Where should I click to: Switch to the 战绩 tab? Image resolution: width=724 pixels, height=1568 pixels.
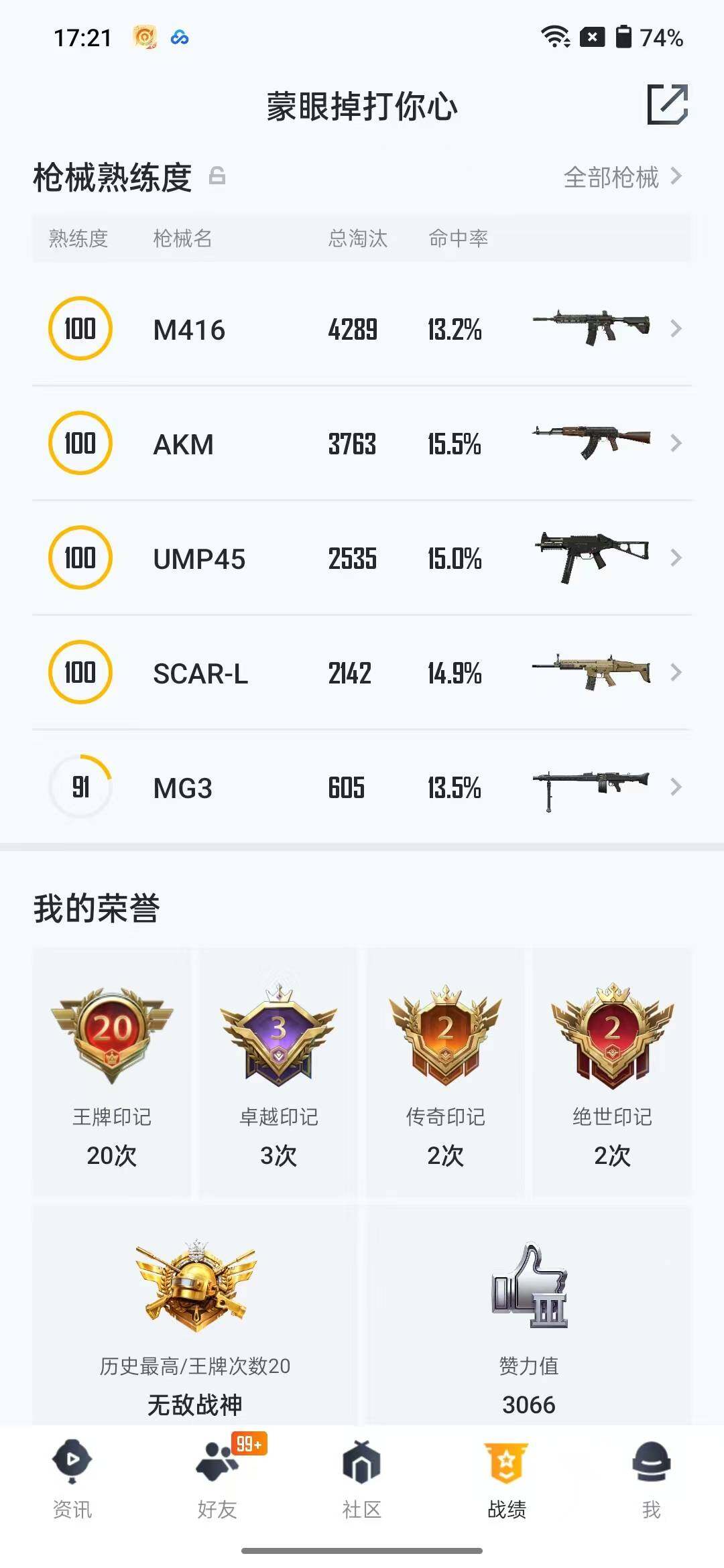(x=506, y=1474)
